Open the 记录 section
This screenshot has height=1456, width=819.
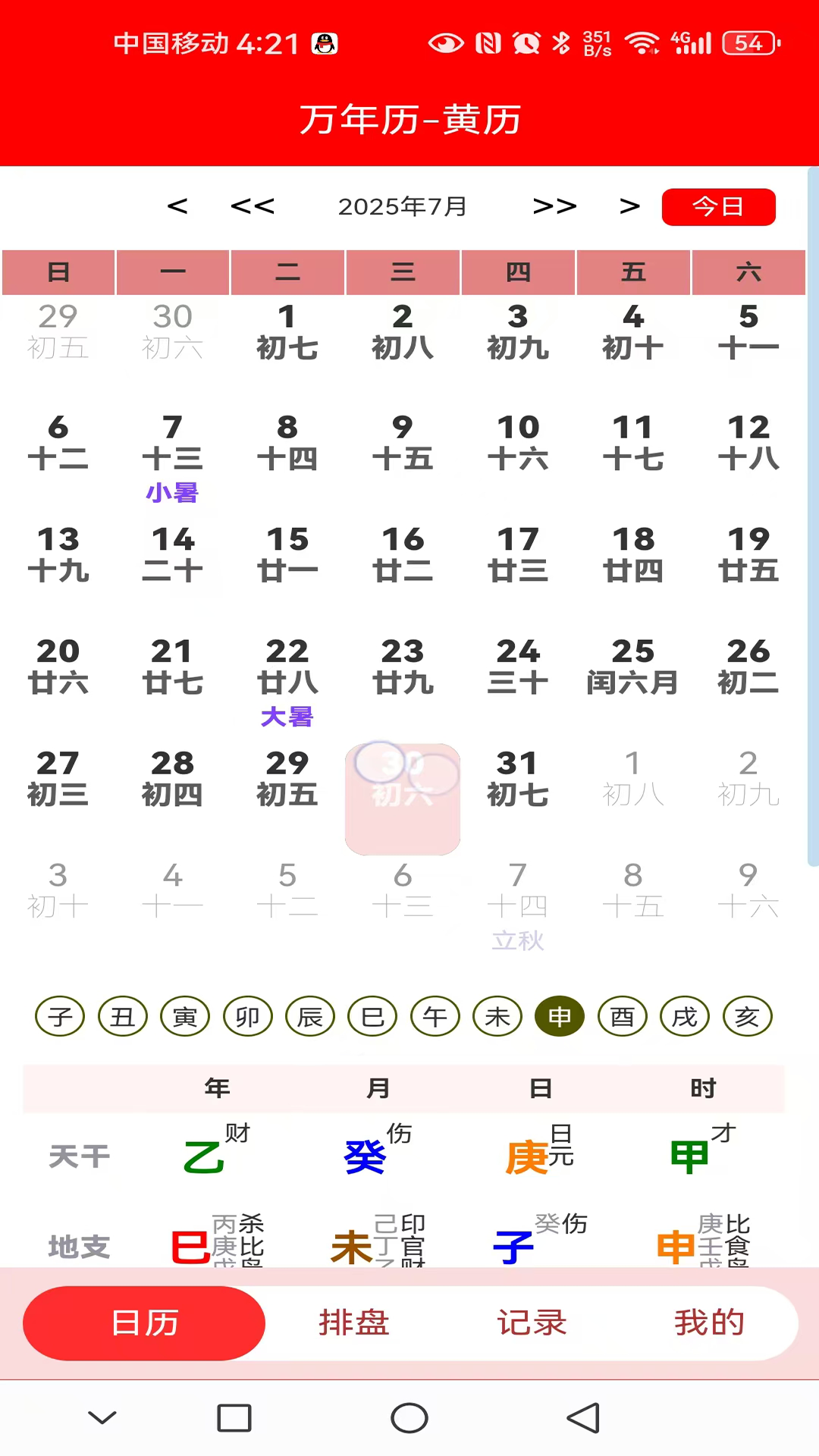[x=532, y=1323]
